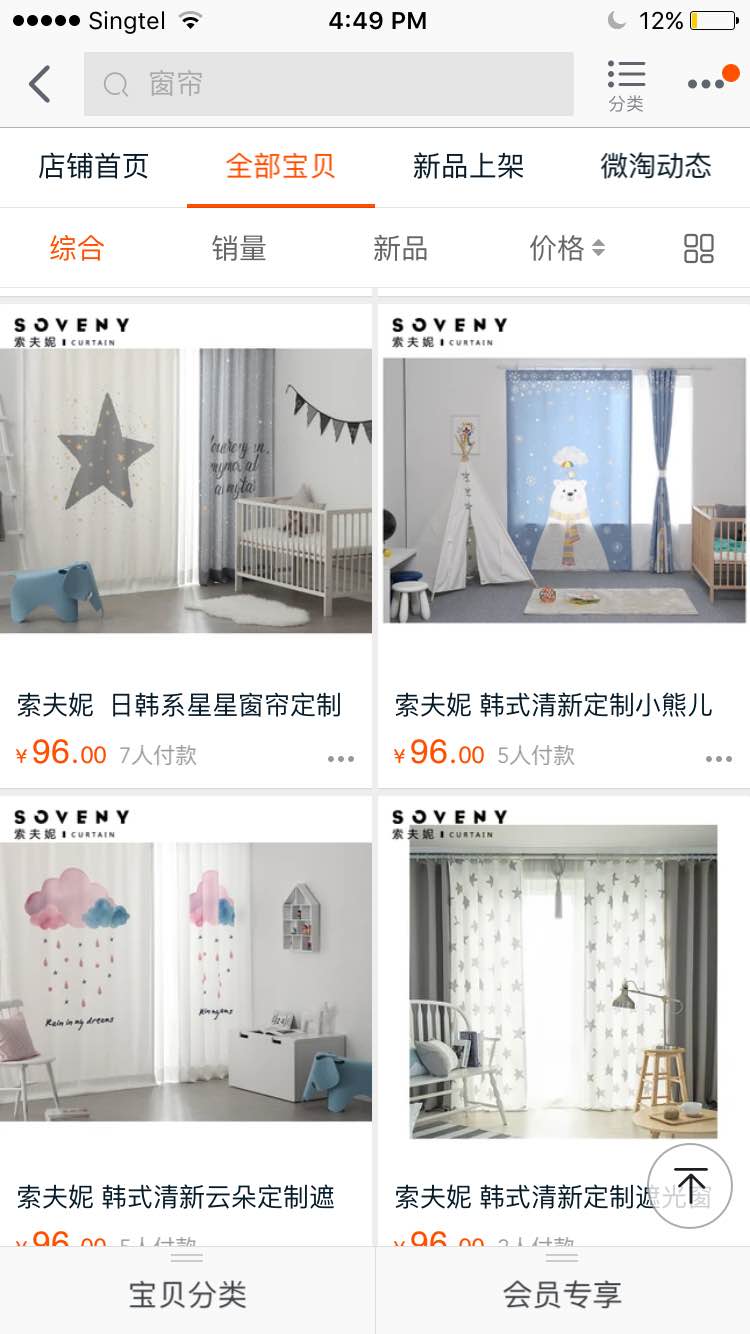Open the 韩式清新云朵定制 curtain product
Viewport: 750px width, 1334px height.
pos(186,980)
